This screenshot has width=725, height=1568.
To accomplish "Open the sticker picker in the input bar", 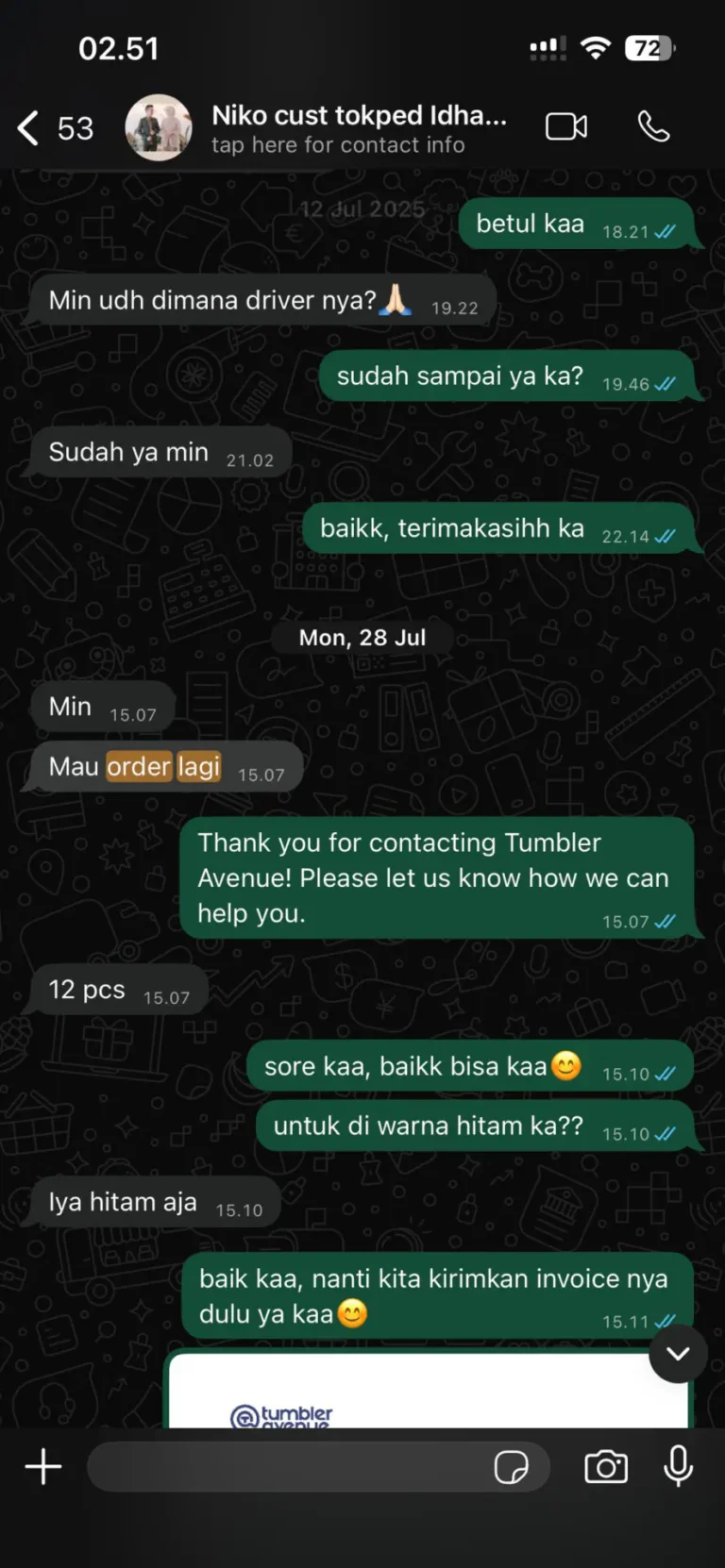I will (514, 1467).
